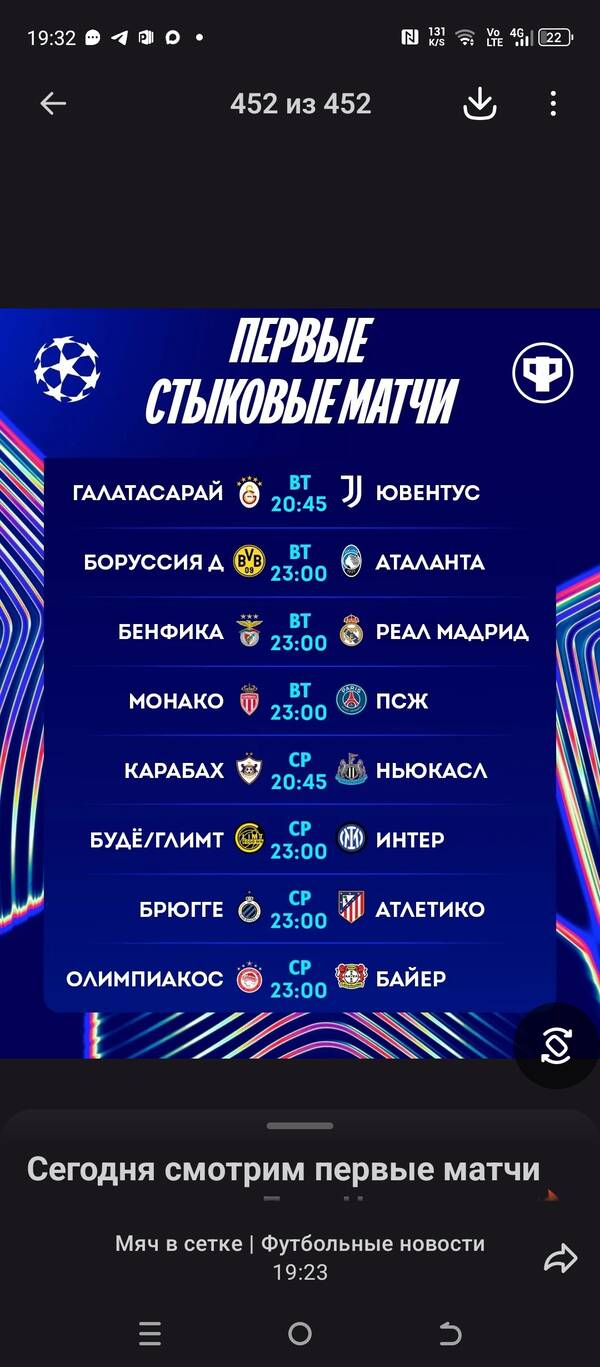Go back from the photo viewer
The height and width of the screenshot is (1367, 600).
[52, 103]
